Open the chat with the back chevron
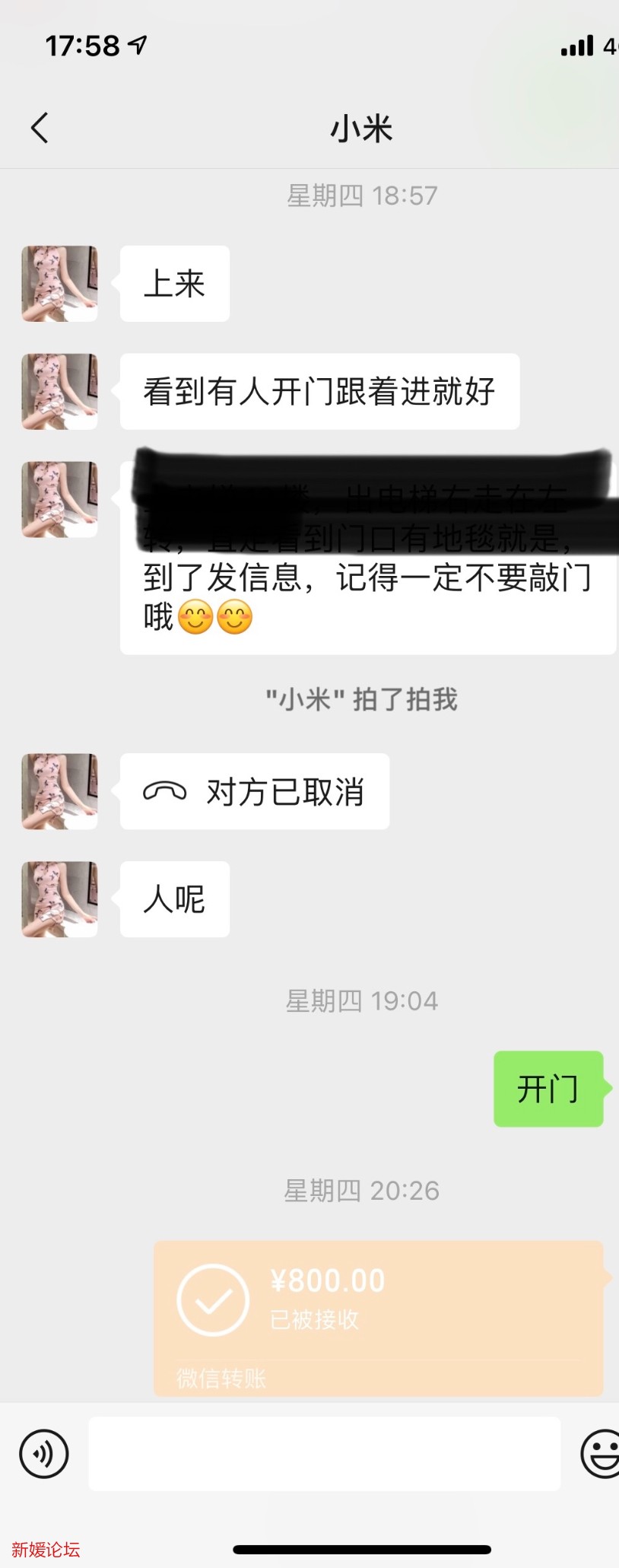This screenshot has width=619, height=1568. [40, 127]
